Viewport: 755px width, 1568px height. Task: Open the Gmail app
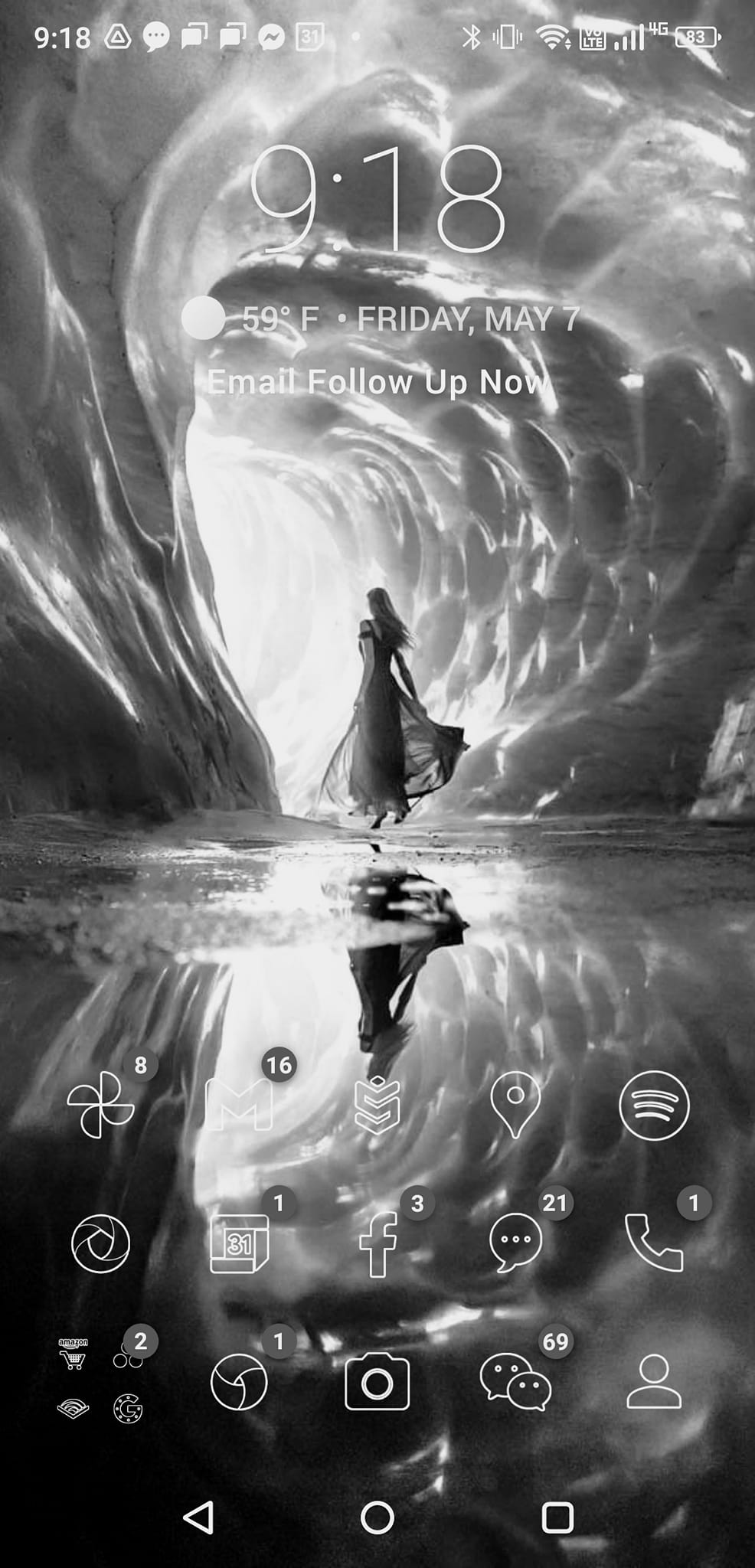point(240,1105)
